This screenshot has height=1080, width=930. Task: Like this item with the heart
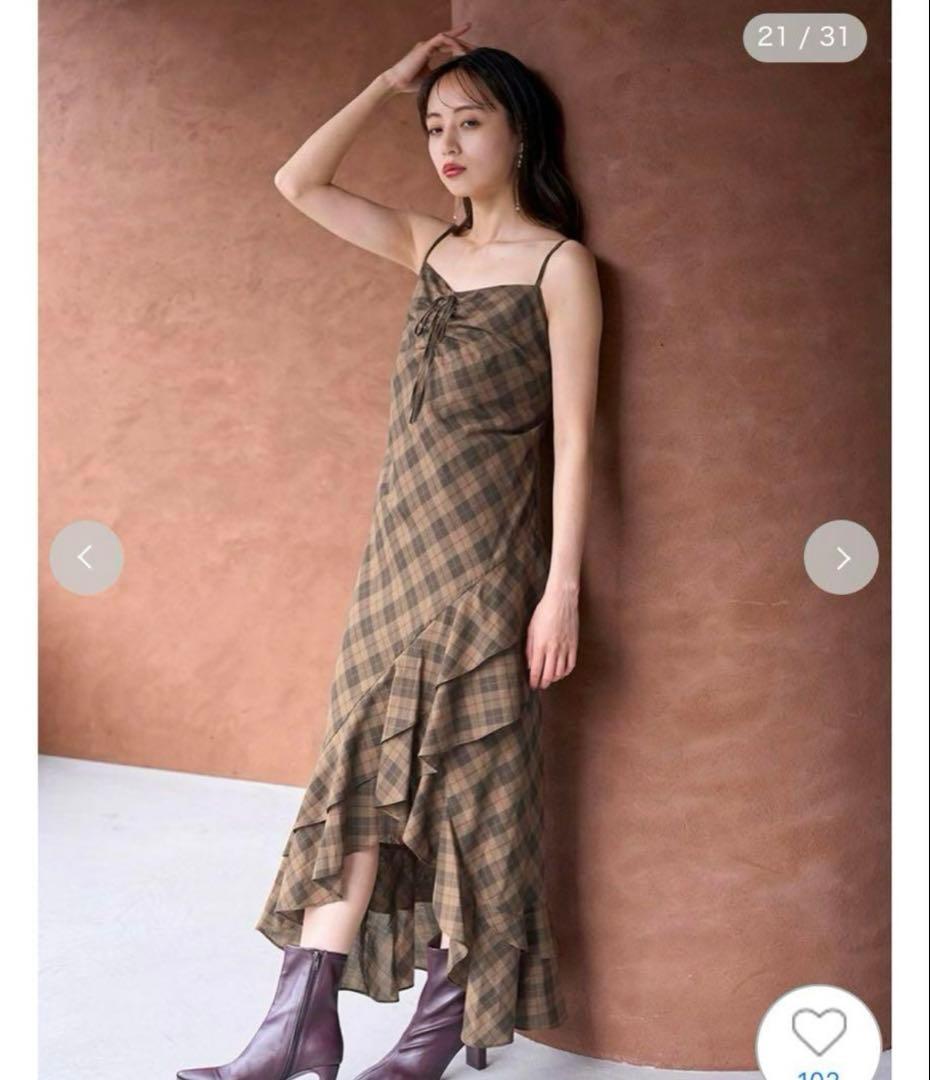coord(819,1031)
